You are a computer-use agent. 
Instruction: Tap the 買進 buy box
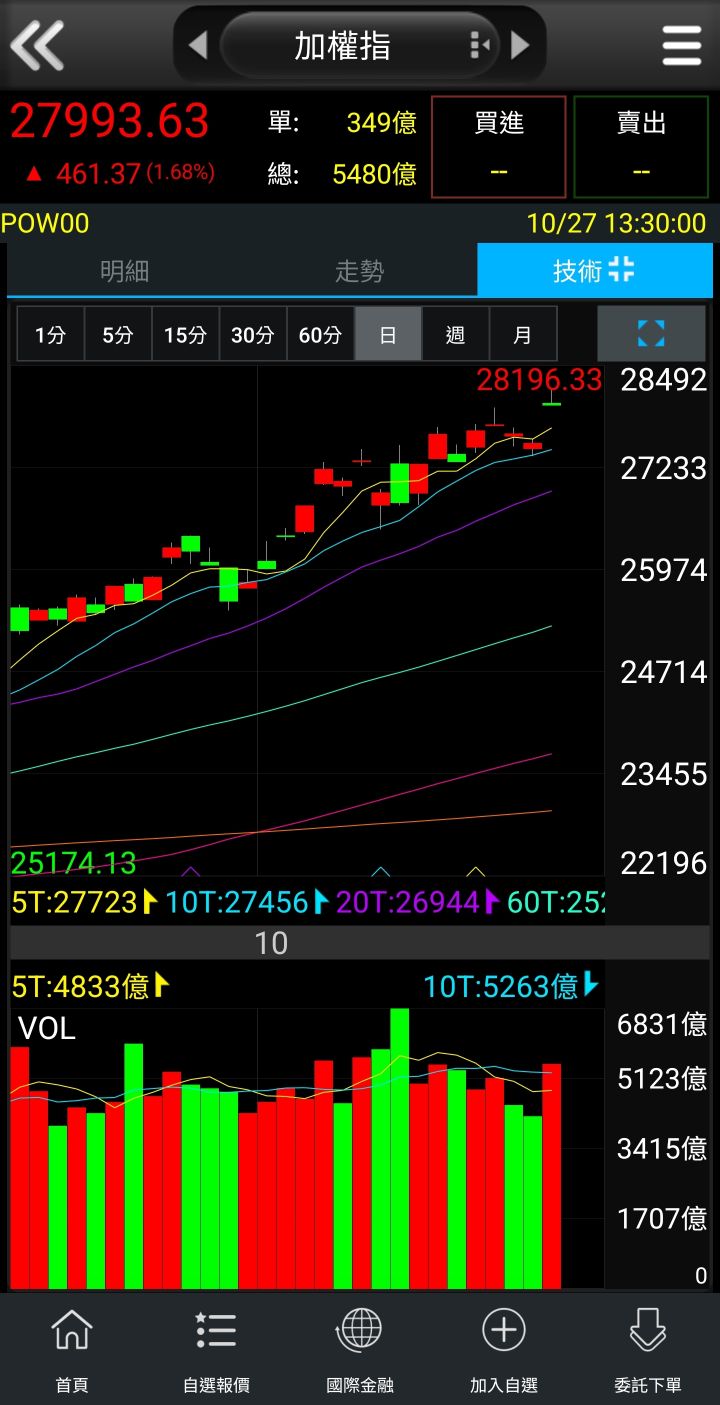[x=499, y=147]
